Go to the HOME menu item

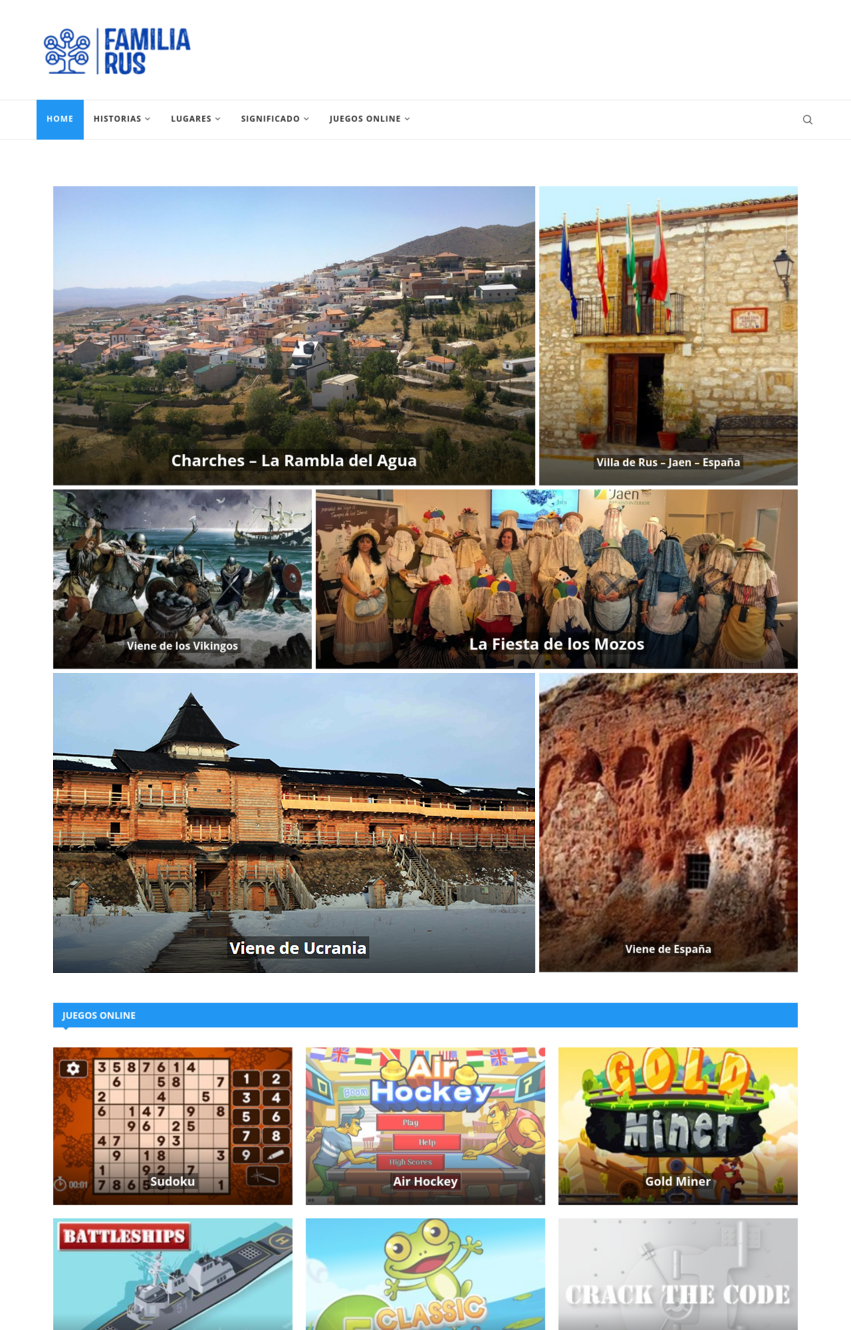click(x=60, y=119)
